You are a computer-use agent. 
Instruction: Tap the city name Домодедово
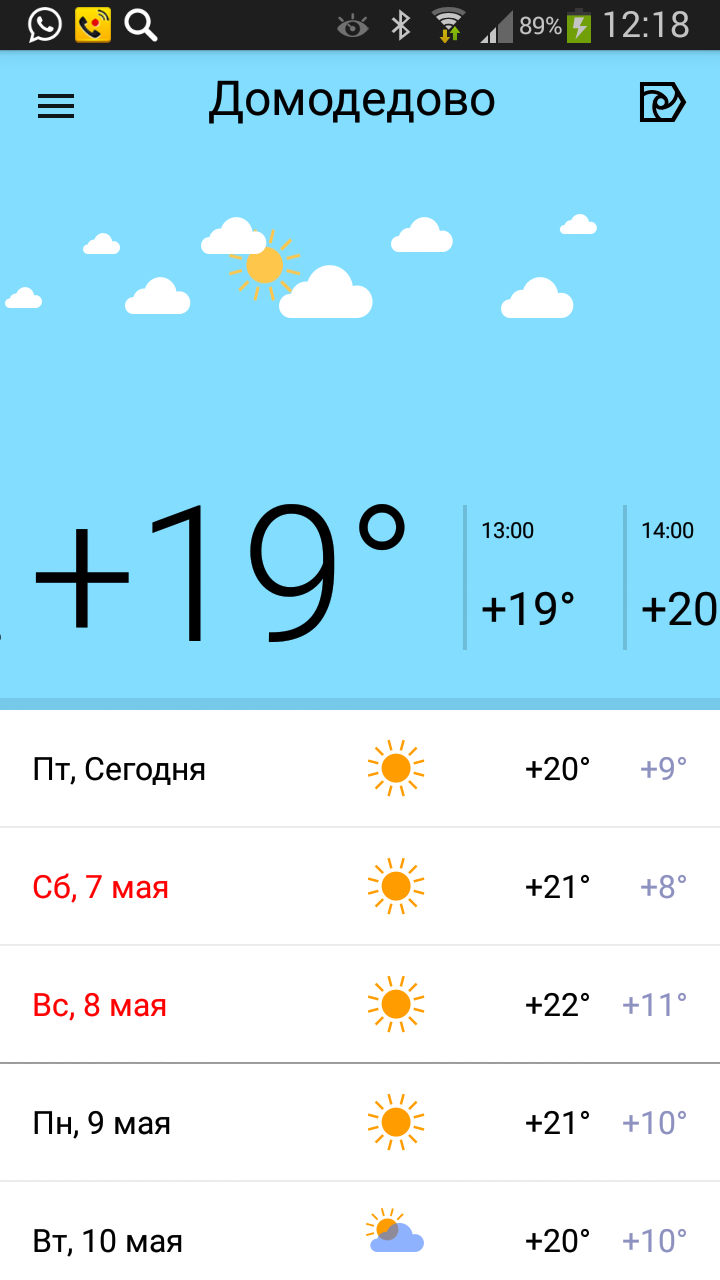352,101
